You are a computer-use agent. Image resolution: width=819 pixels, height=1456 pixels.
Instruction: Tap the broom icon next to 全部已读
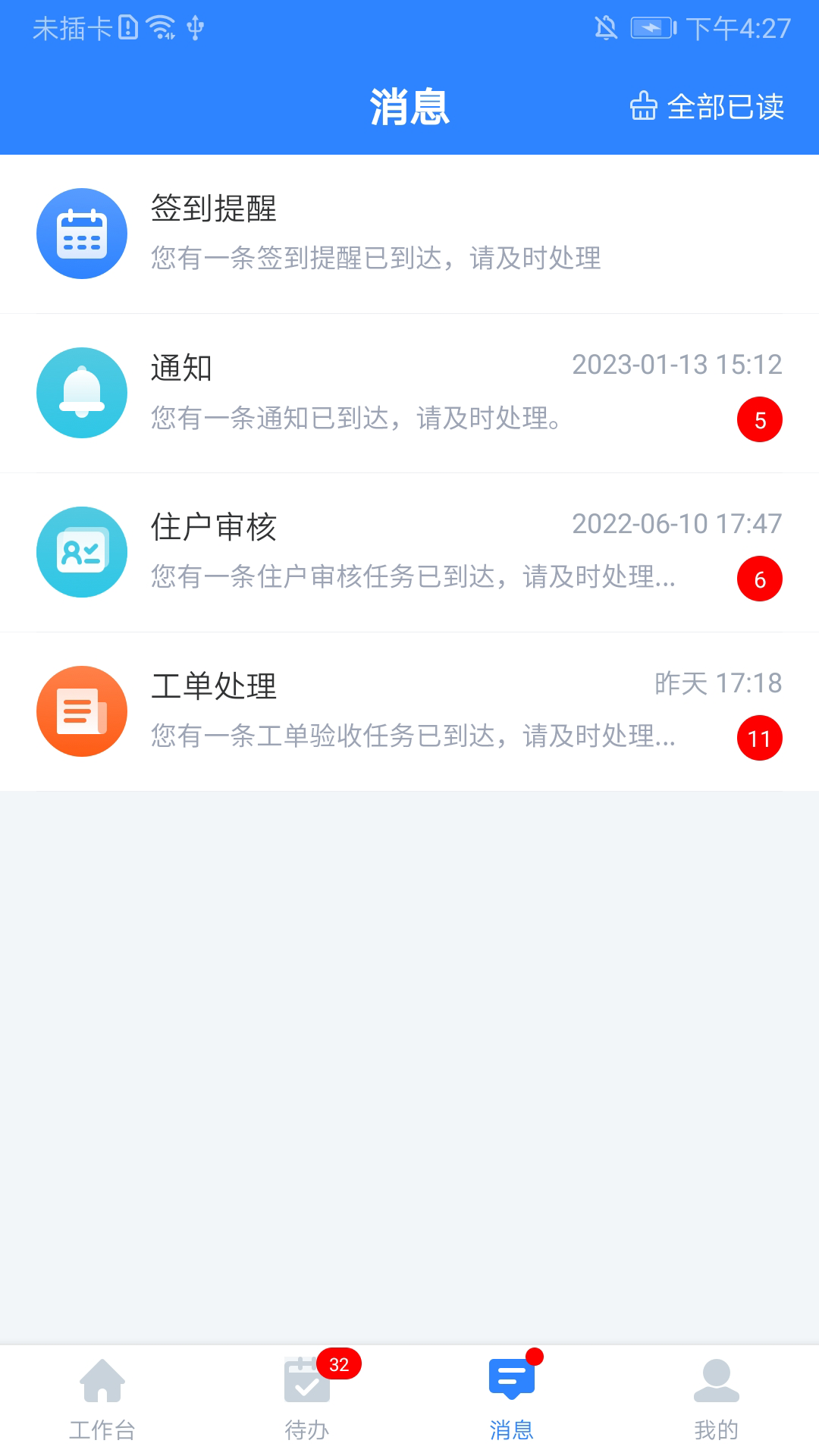(x=642, y=108)
